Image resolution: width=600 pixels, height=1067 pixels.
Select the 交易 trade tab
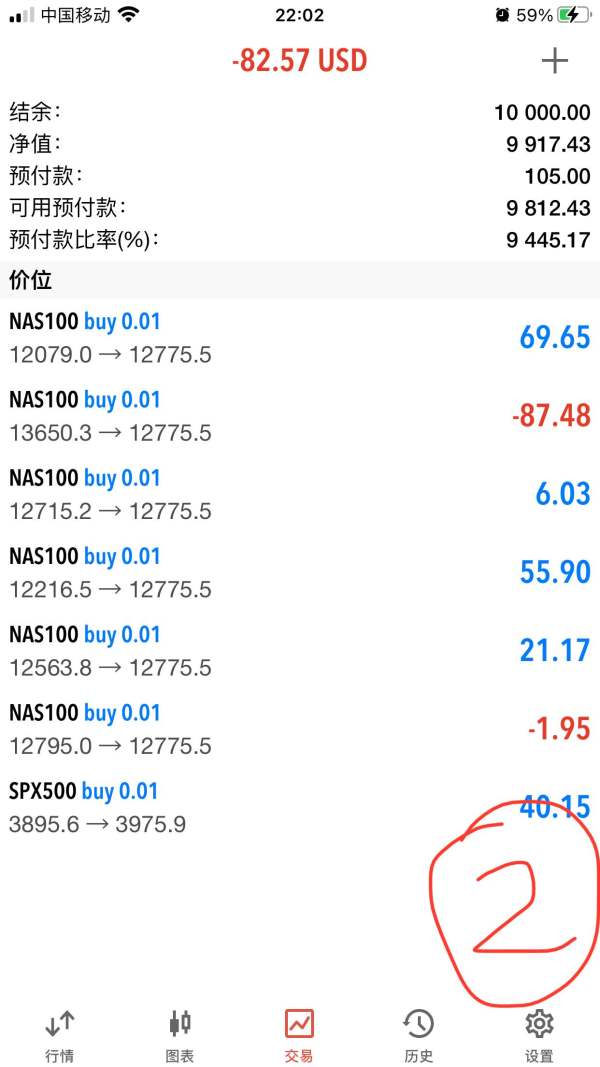[x=299, y=1034]
